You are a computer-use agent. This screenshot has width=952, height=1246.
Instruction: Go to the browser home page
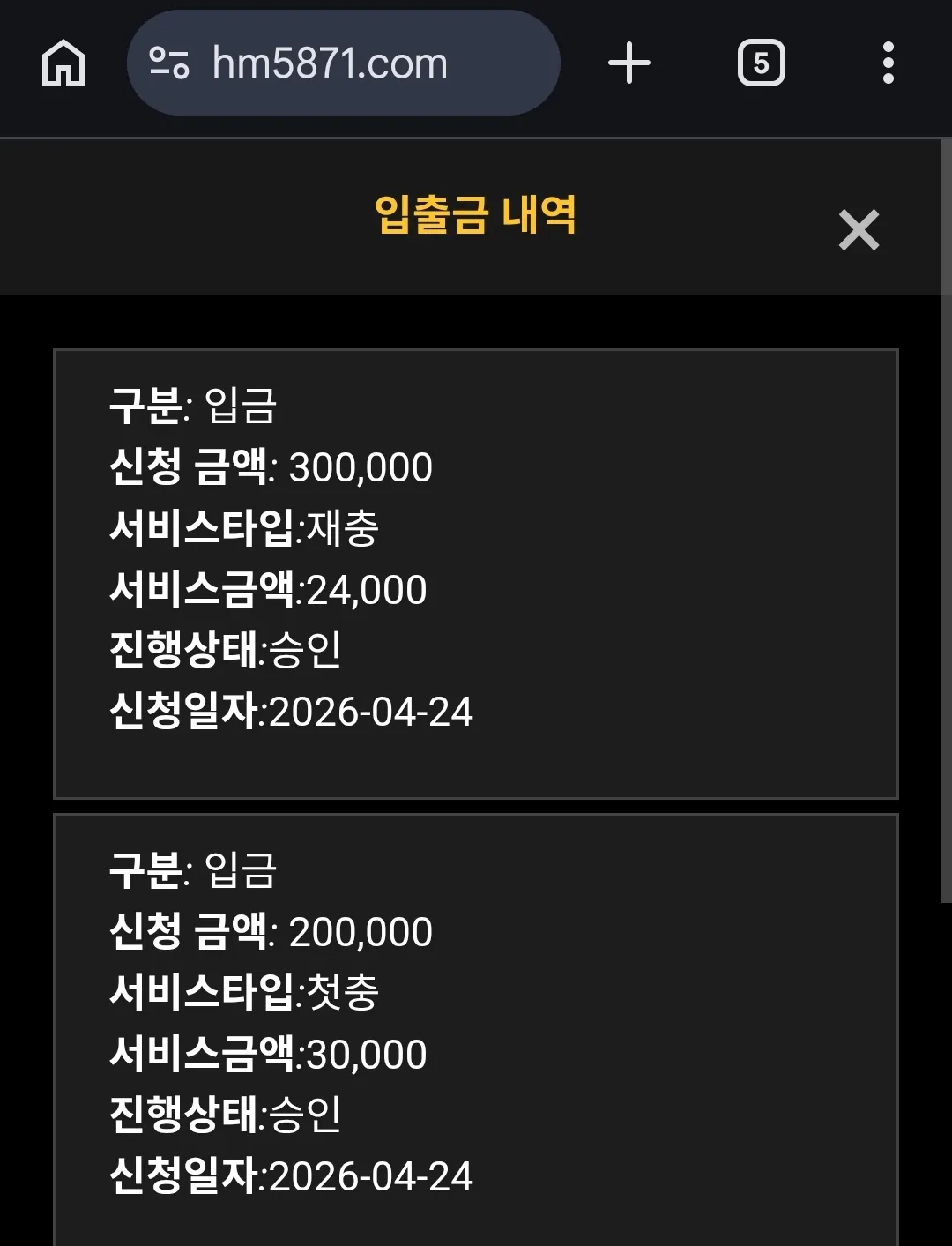tap(63, 63)
